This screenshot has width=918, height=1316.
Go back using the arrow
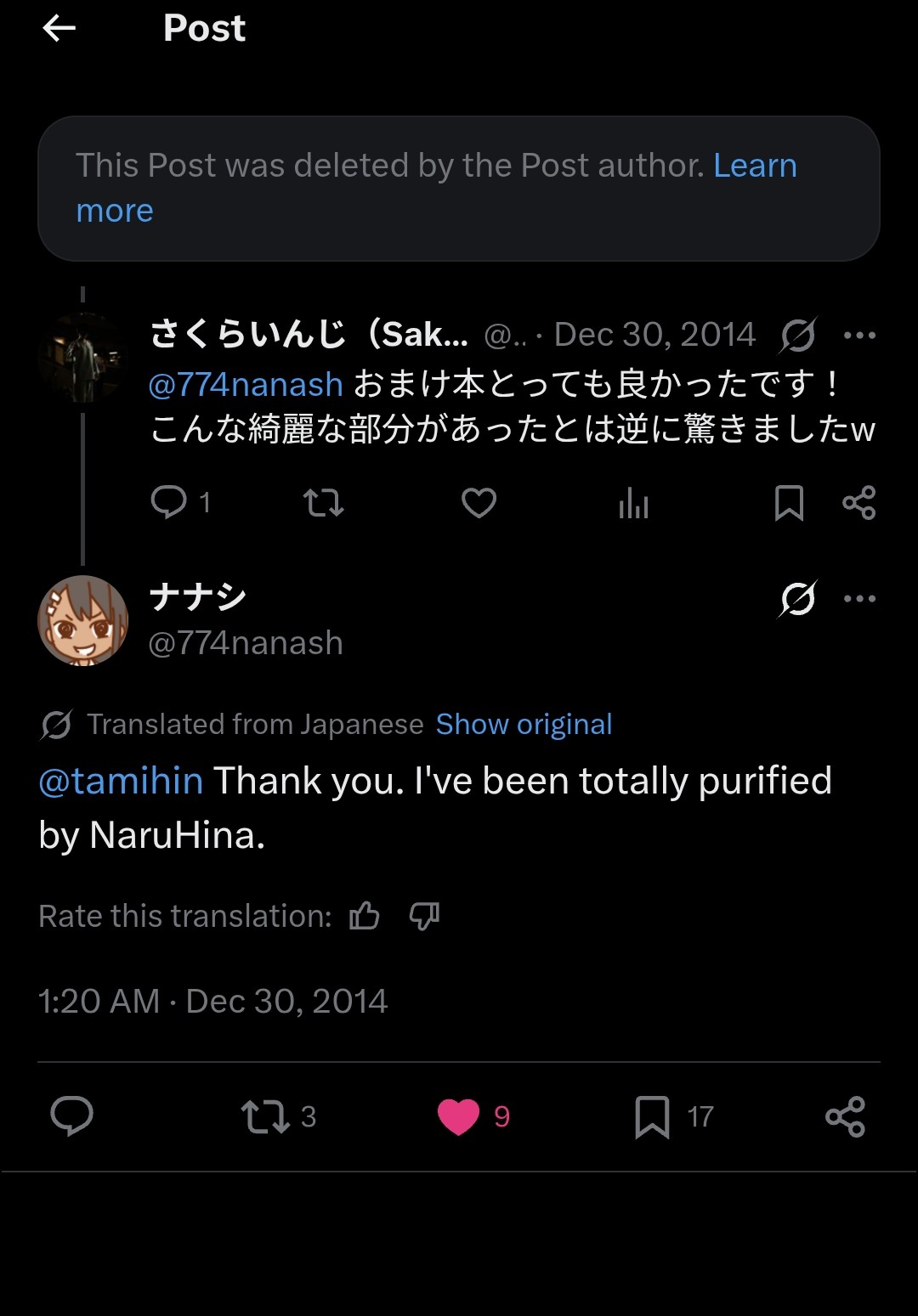[x=59, y=29]
